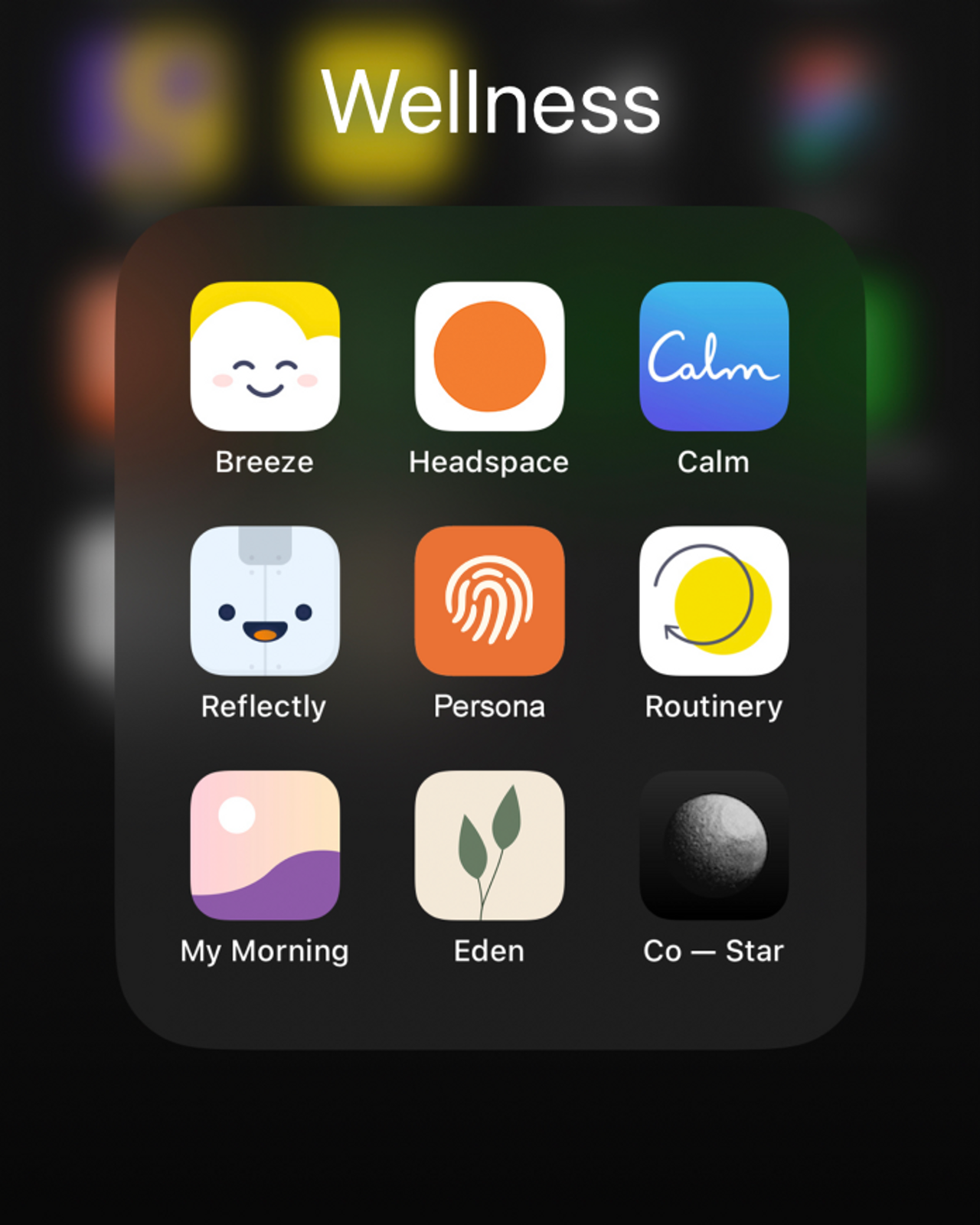Open the Calm app
Image resolution: width=980 pixels, height=1225 pixels.
(714, 357)
